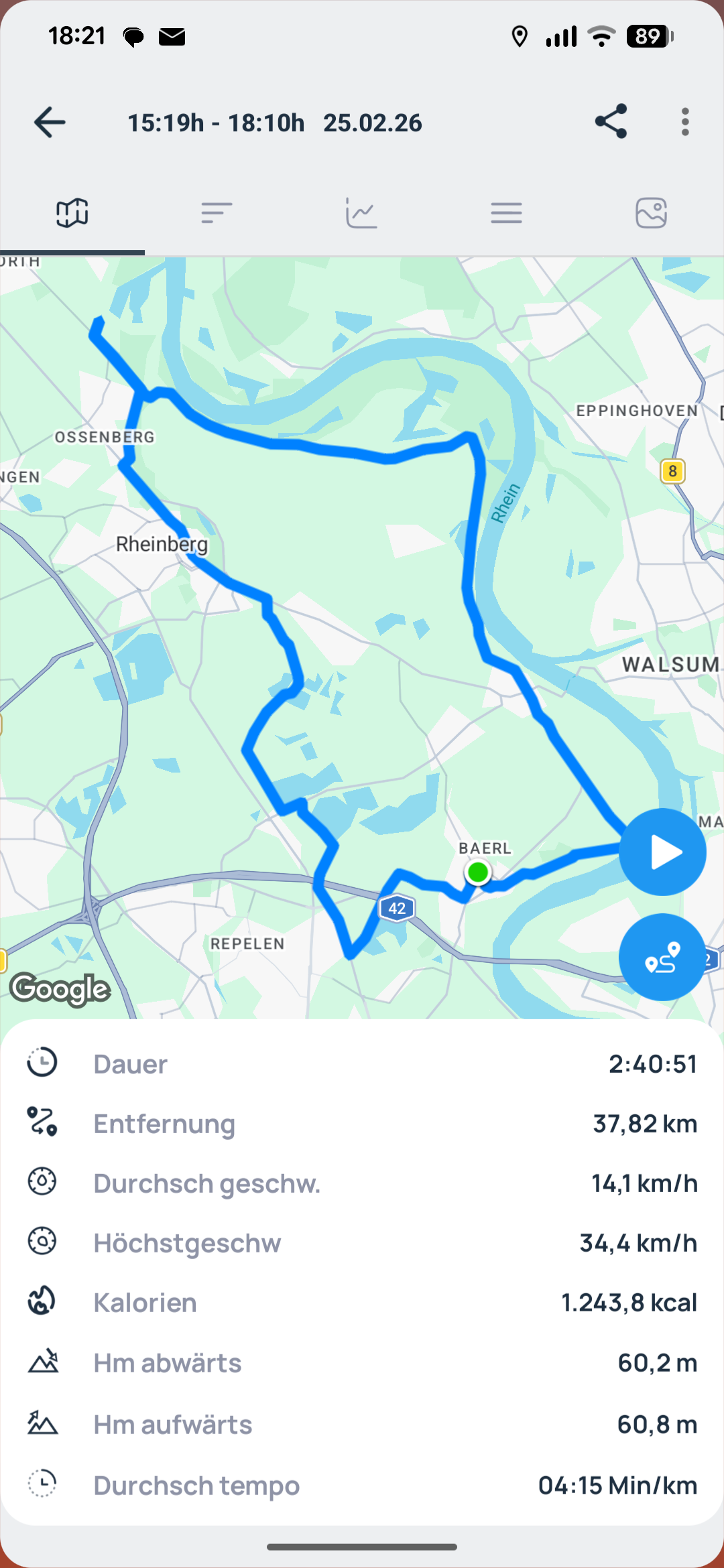This screenshot has width=724, height=1568.
Task: Open the line chart tab
Action: [361, 213]
